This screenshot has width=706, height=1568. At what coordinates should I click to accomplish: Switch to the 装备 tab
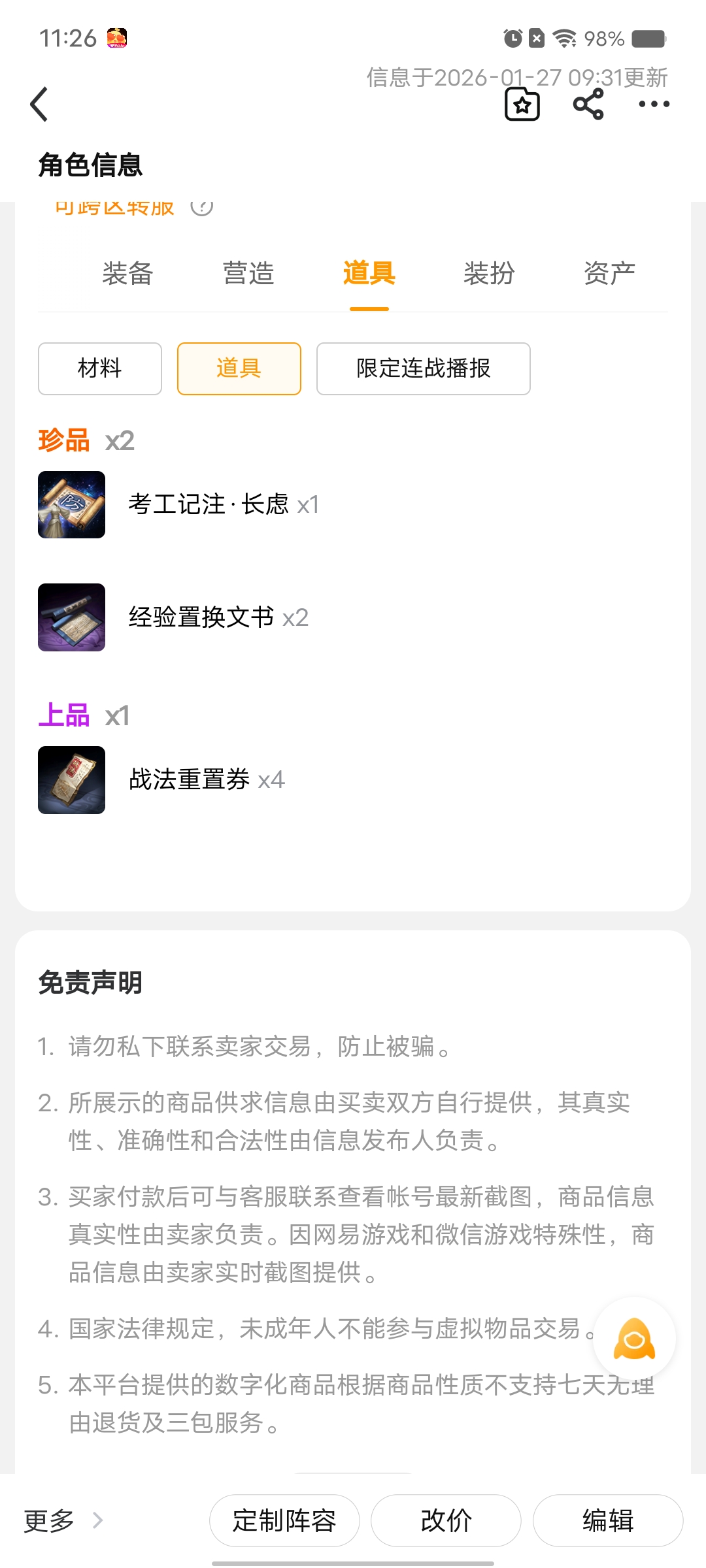point(127,273)
